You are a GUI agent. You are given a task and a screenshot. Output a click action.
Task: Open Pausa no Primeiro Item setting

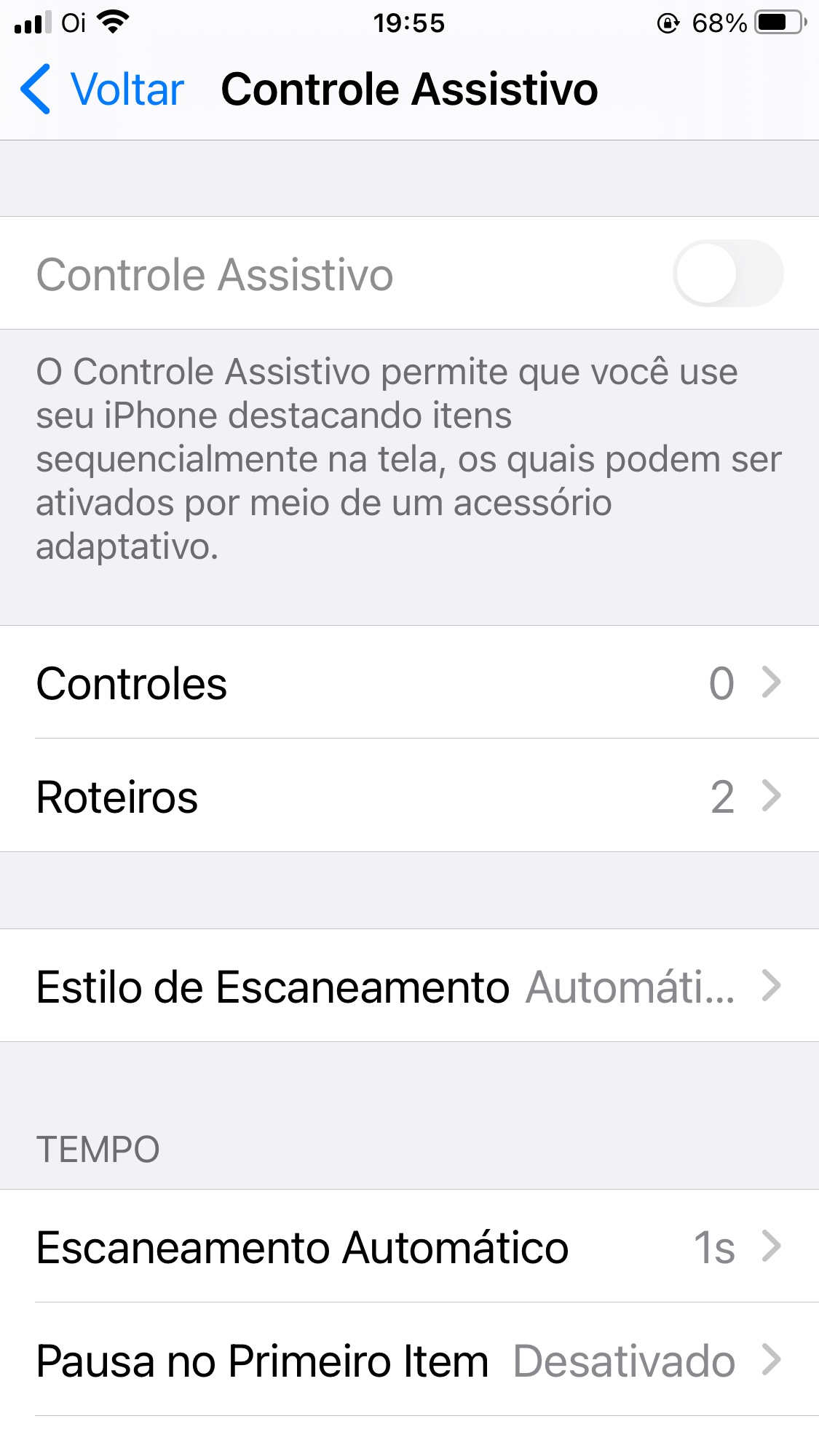(409, 1359)
